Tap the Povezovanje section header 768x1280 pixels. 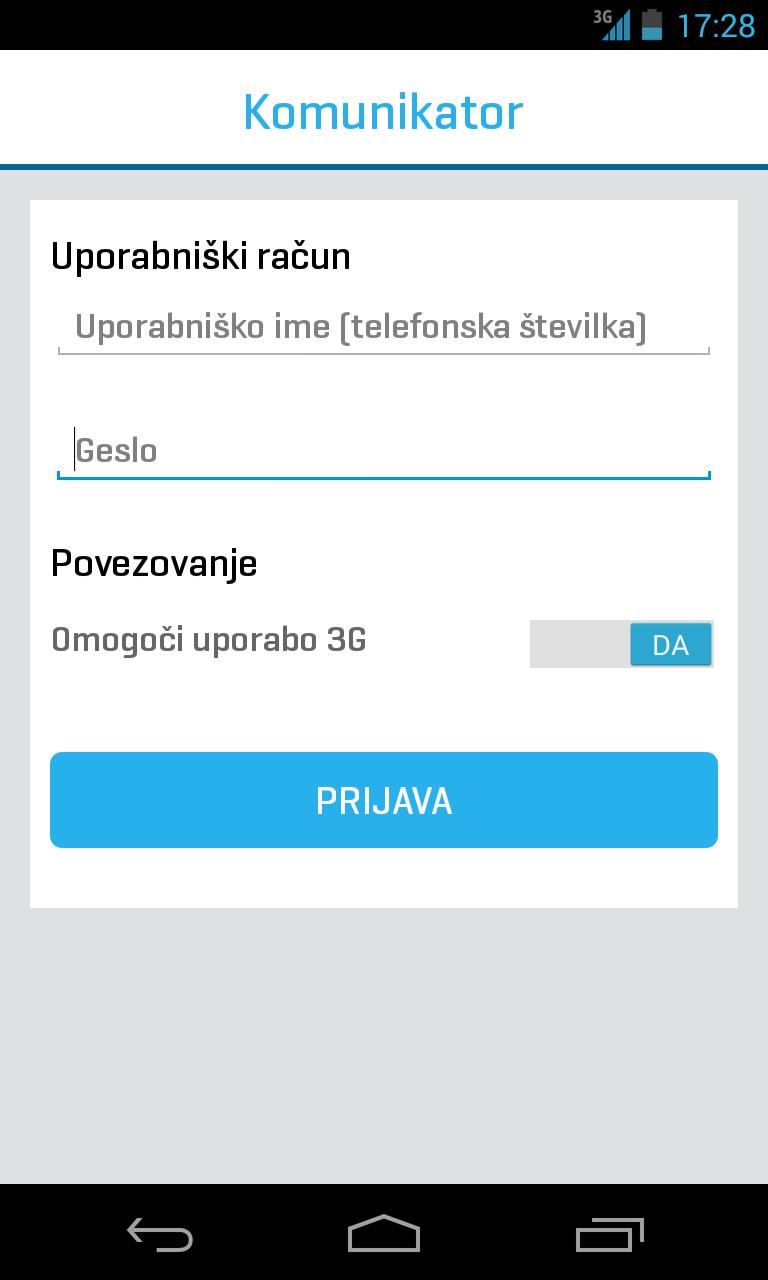pos(155,563)
